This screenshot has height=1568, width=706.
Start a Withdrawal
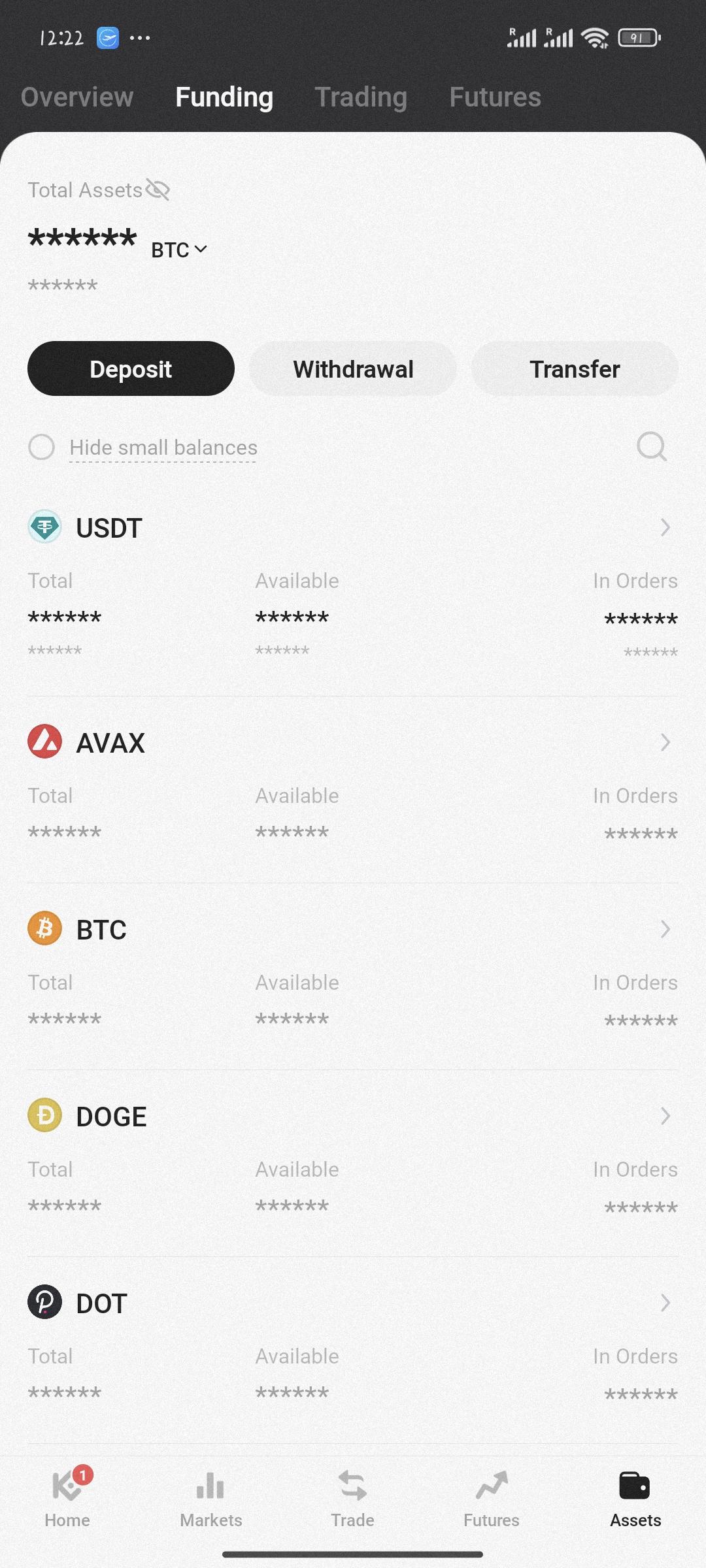[353, 369]
